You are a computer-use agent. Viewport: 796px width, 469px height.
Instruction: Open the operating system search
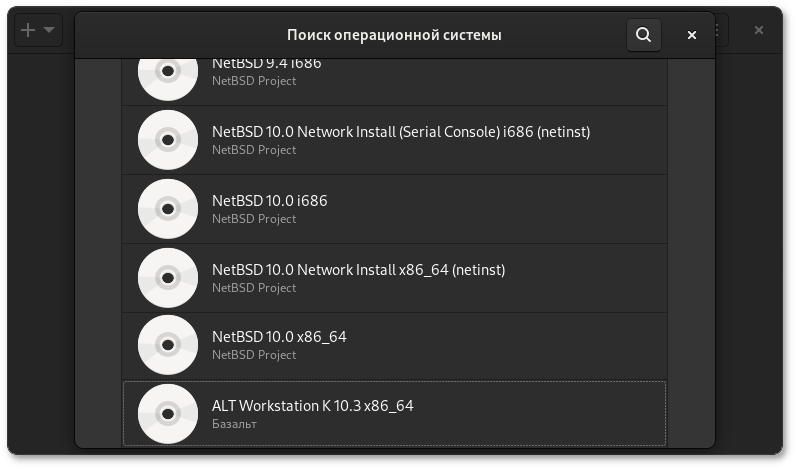pos(643,35)
